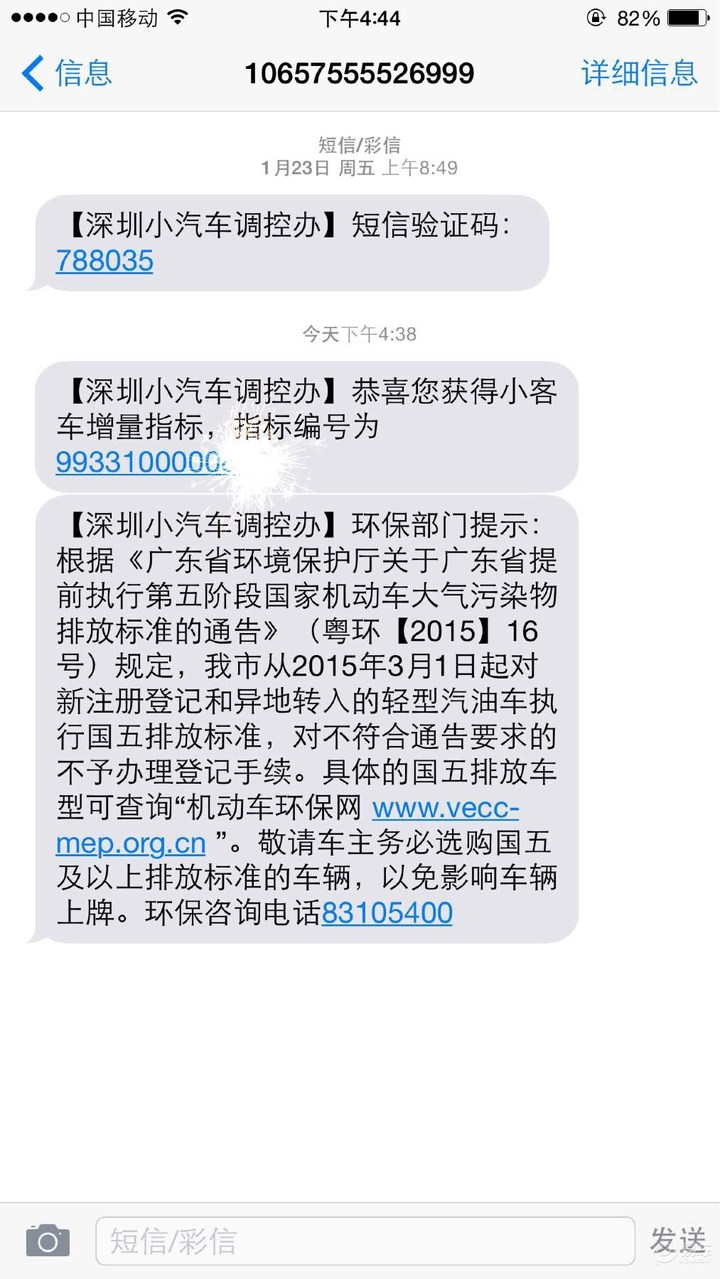Tap the status bar time 下午4:44
Viewport: 720px width, 1279px height.
tap(360, 16)
